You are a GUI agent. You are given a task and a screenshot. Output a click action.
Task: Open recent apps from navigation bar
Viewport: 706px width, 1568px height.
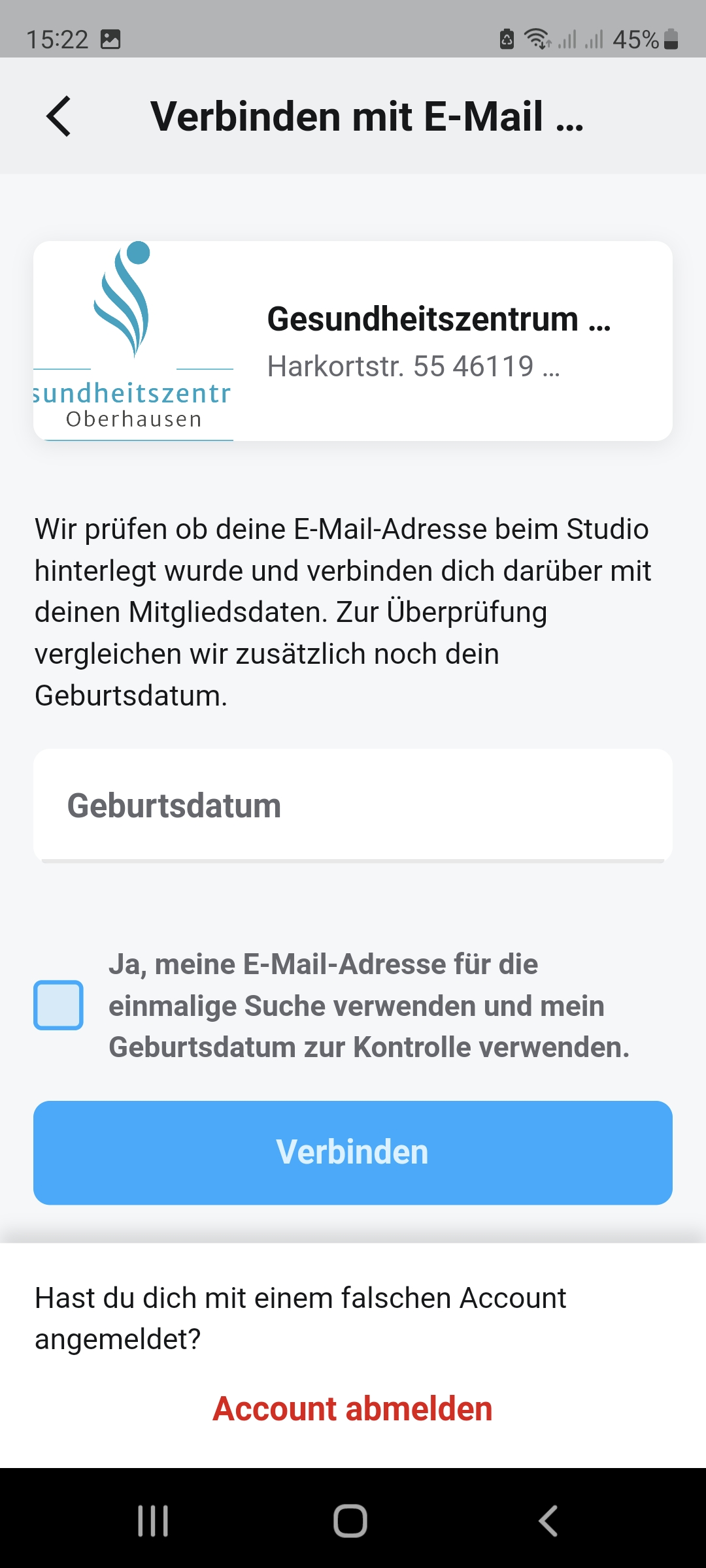(x=153, y=1521)
